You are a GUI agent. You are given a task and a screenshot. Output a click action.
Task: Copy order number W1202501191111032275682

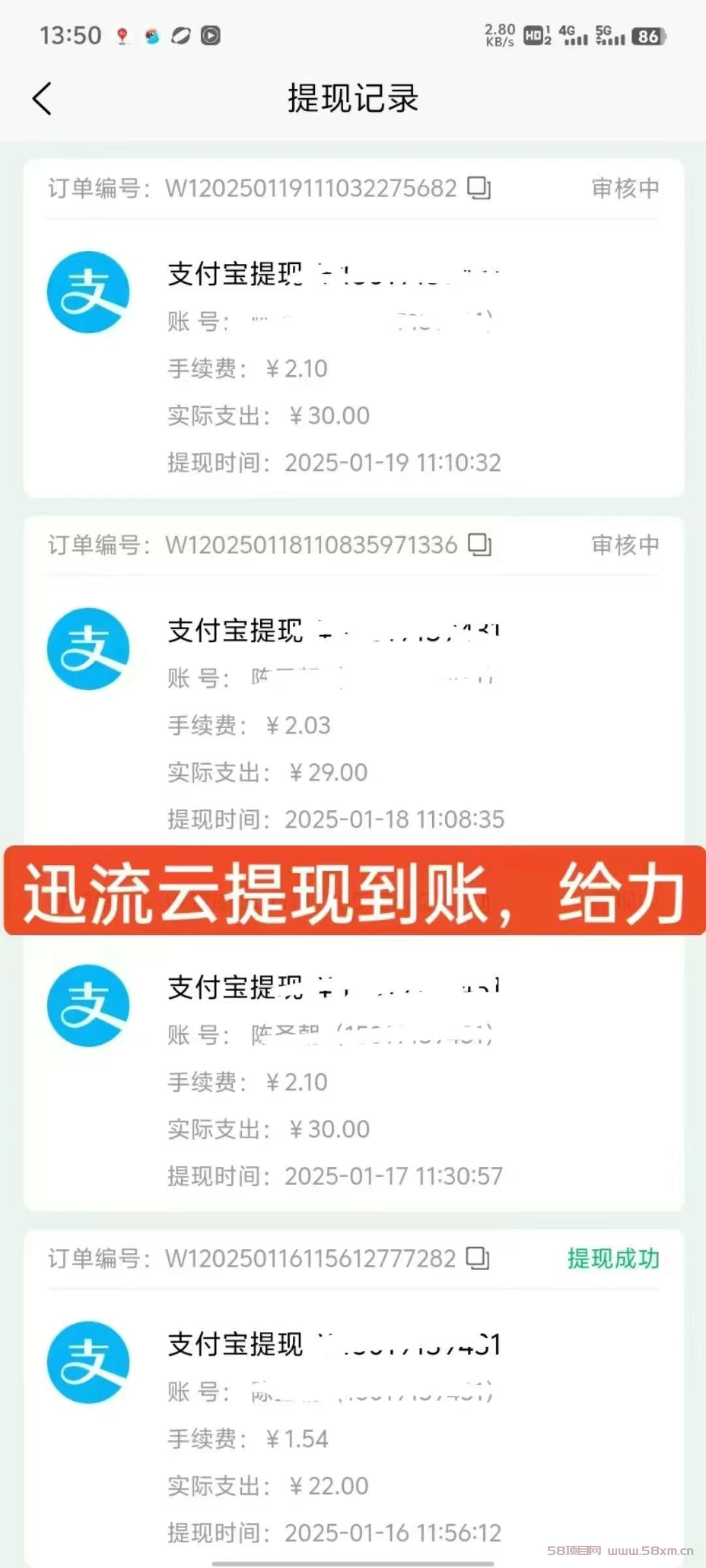pos(479,188)
